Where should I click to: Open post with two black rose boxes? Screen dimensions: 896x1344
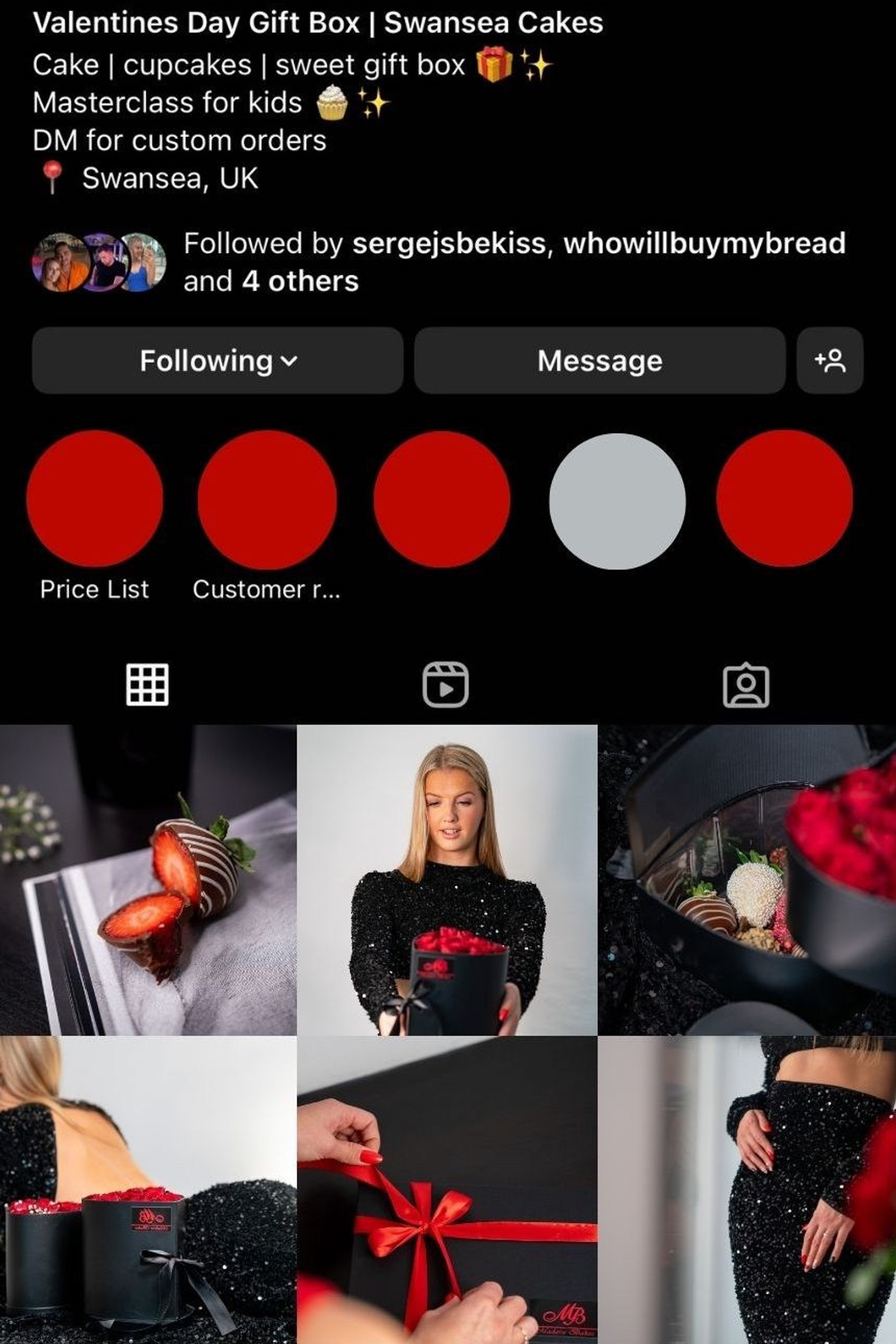pyautogui.click(x=148, y=1190)
